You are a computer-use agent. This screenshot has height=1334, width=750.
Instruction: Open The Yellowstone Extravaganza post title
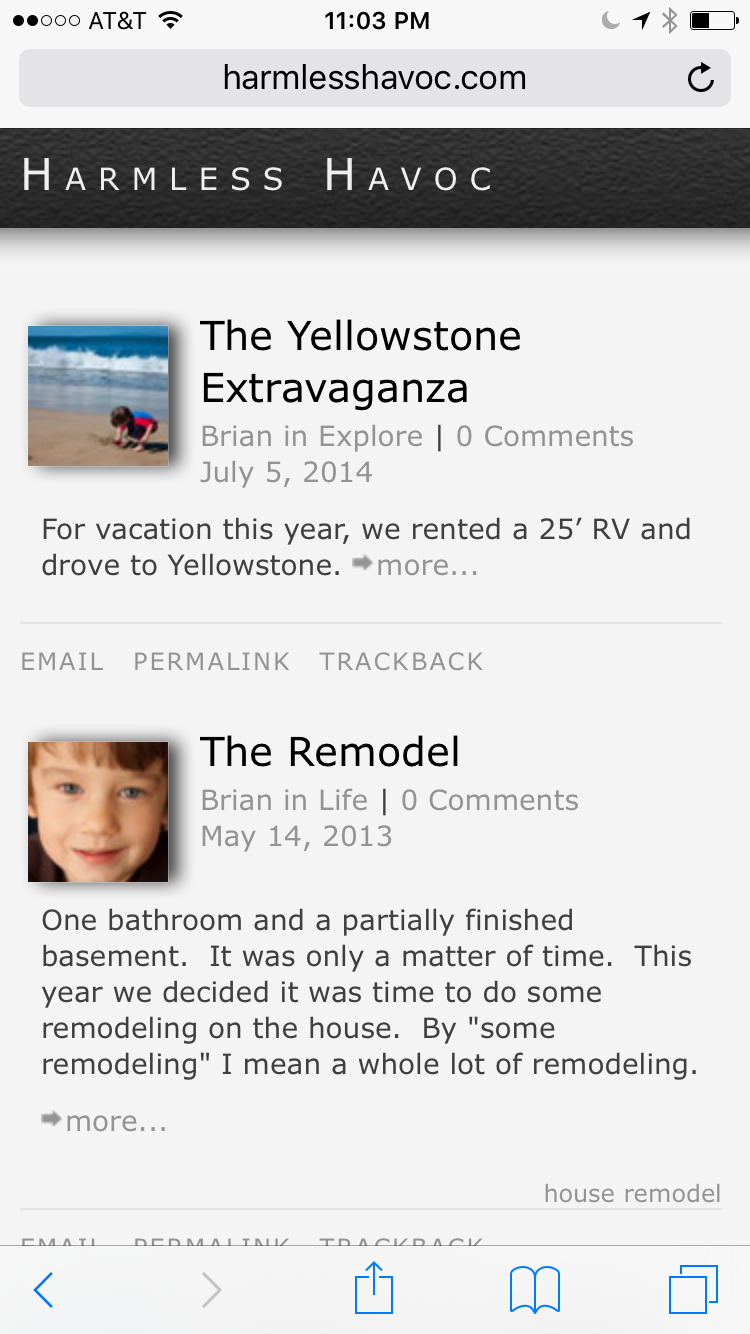[x=360, y=362]
